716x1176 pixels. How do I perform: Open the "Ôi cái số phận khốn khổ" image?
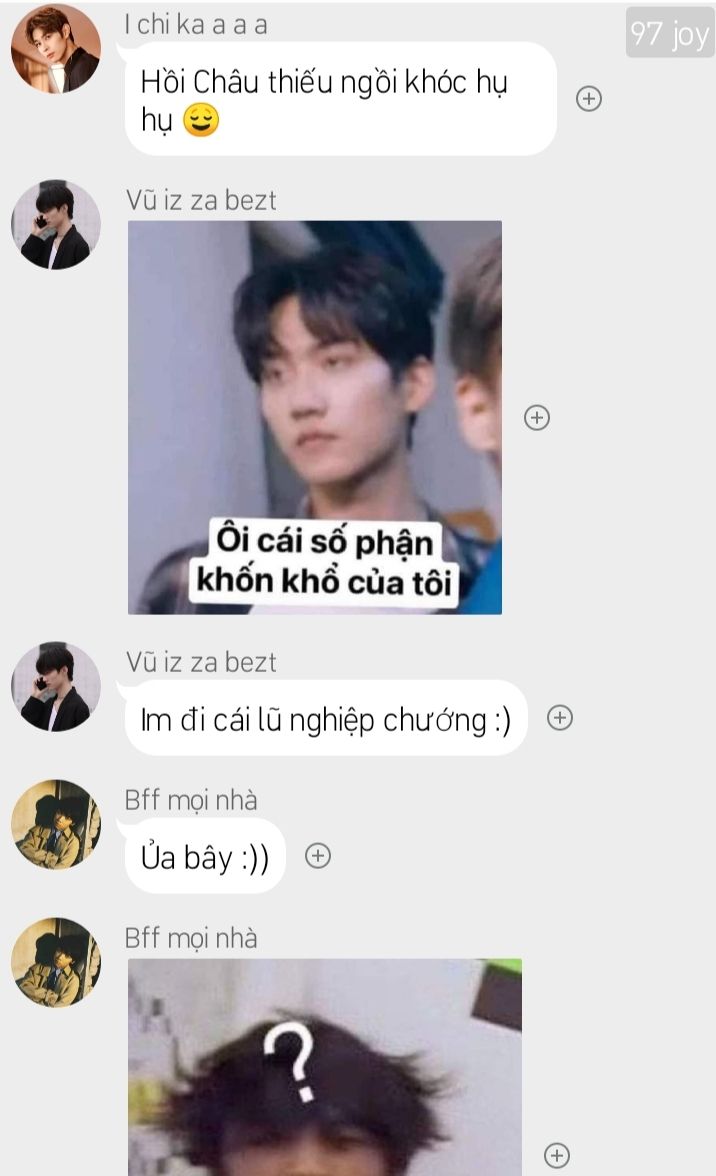point(315,417)
